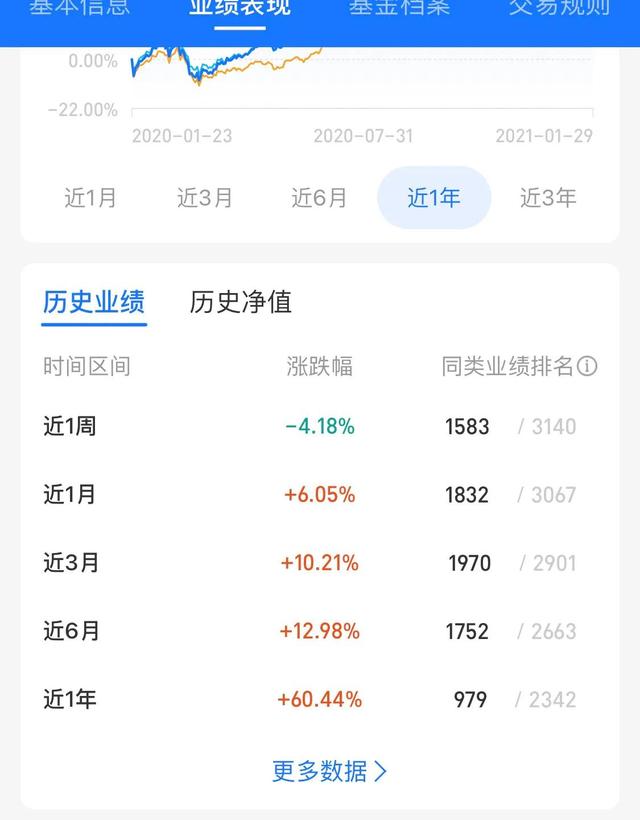The image size is (640, 820).
Task: Switch to the 基本信息 tab
Action: [79, 10]
